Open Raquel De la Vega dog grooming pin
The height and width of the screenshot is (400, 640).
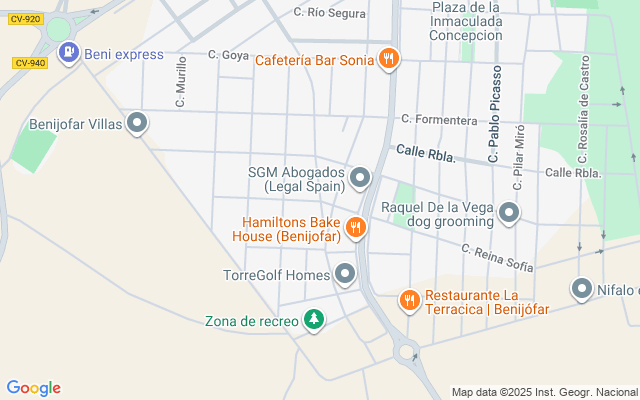pyautogui.click(x=509, y=213)
